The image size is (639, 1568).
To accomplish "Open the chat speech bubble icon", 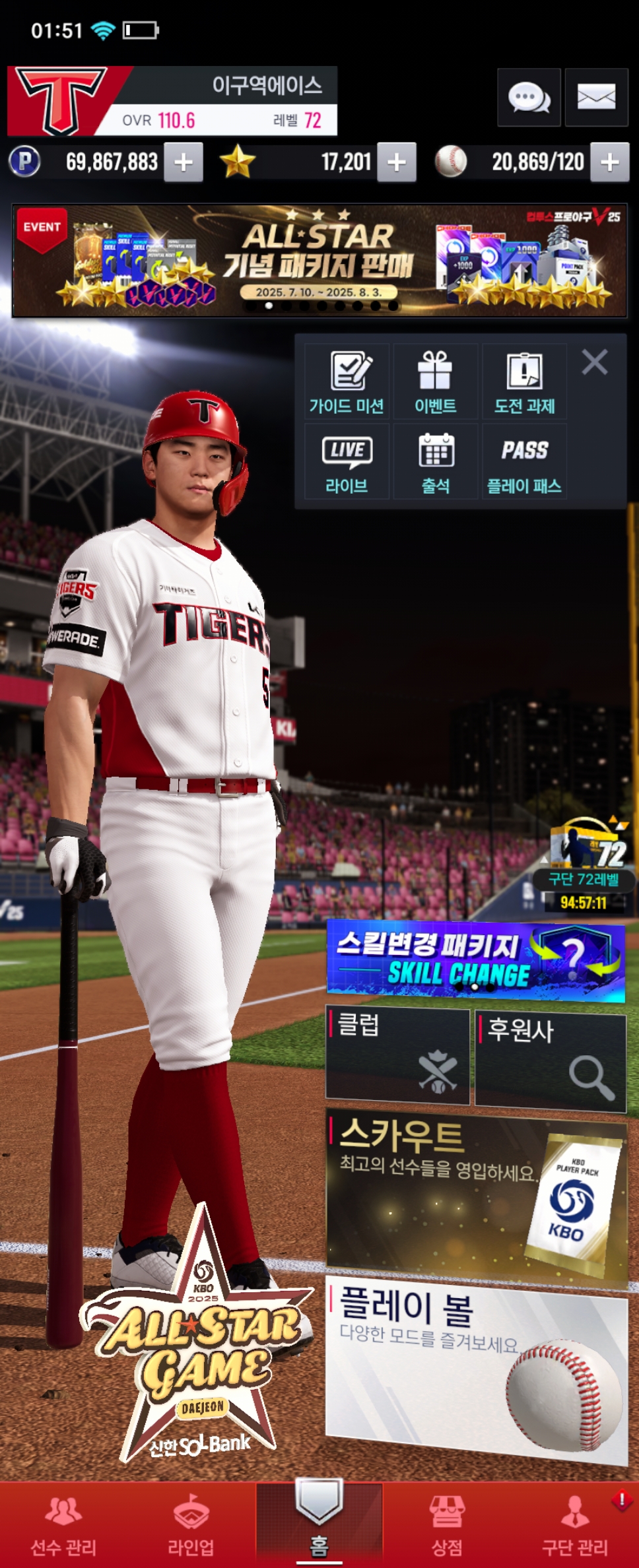I will pos(529,98).
